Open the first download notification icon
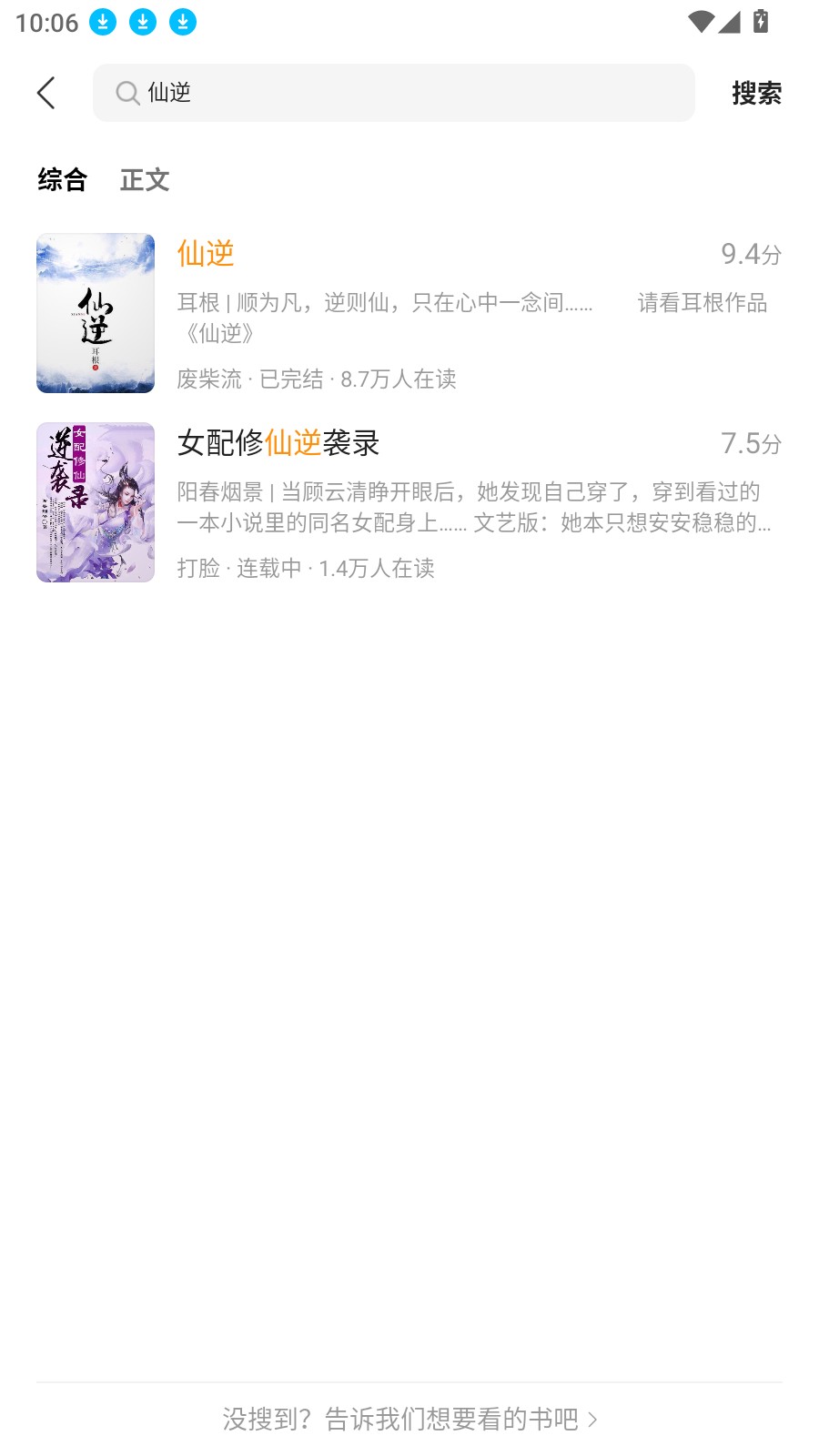 pyautogui.click(x=103, y=20)
